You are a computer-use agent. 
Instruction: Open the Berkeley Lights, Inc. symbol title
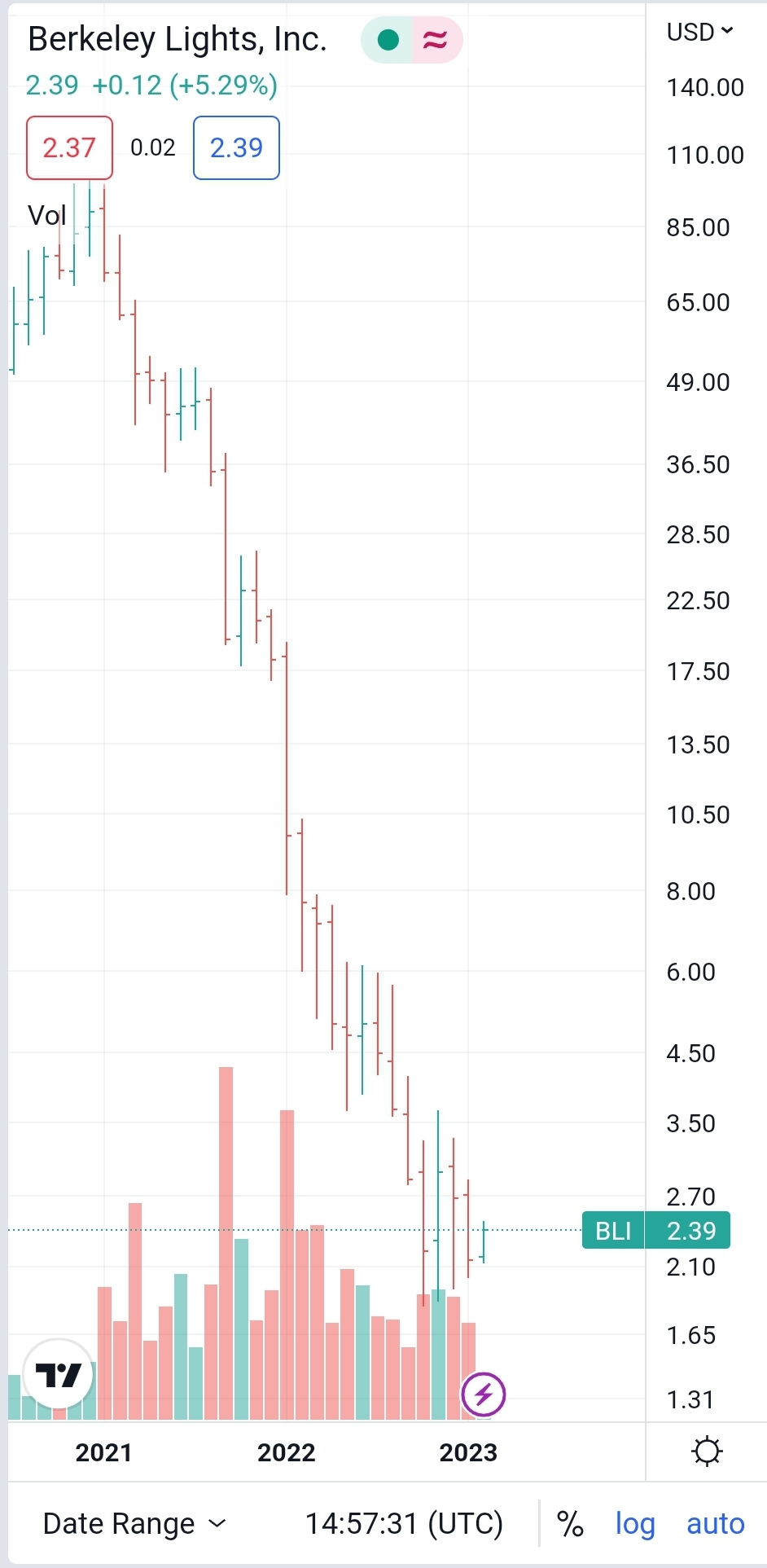click(x=178, y=39)
